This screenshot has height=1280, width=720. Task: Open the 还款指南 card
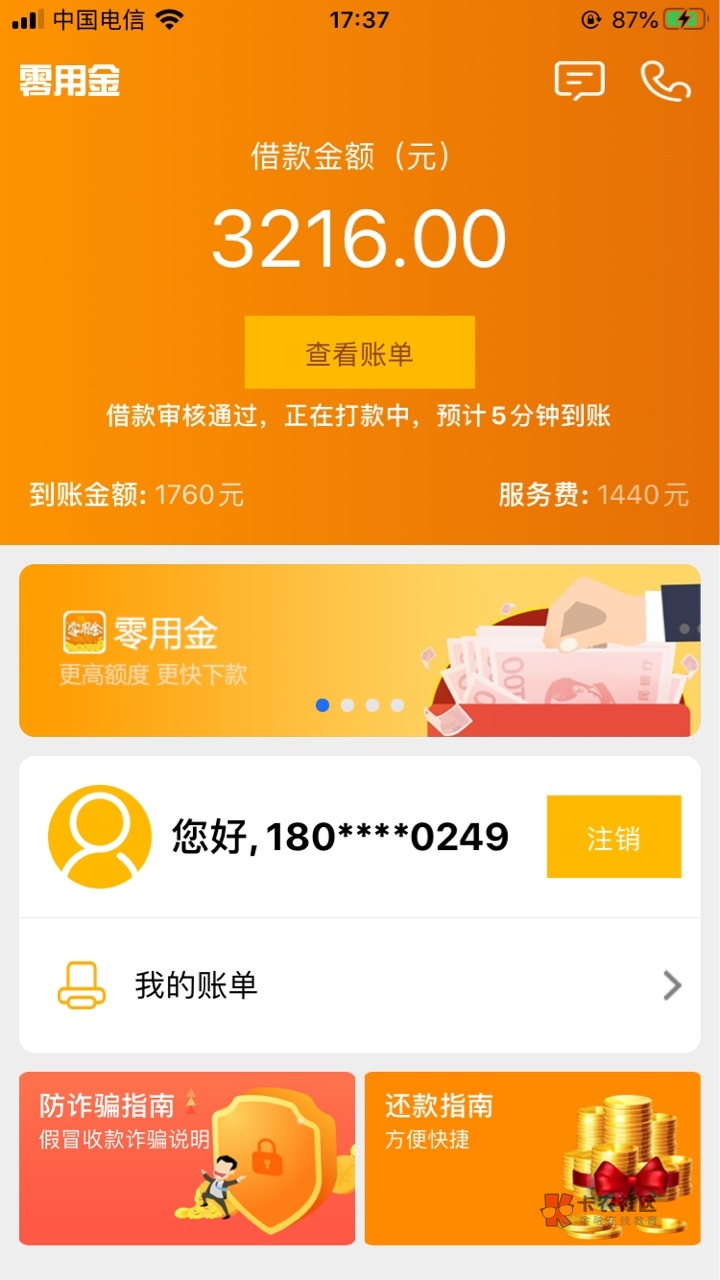pos(532,1158)
